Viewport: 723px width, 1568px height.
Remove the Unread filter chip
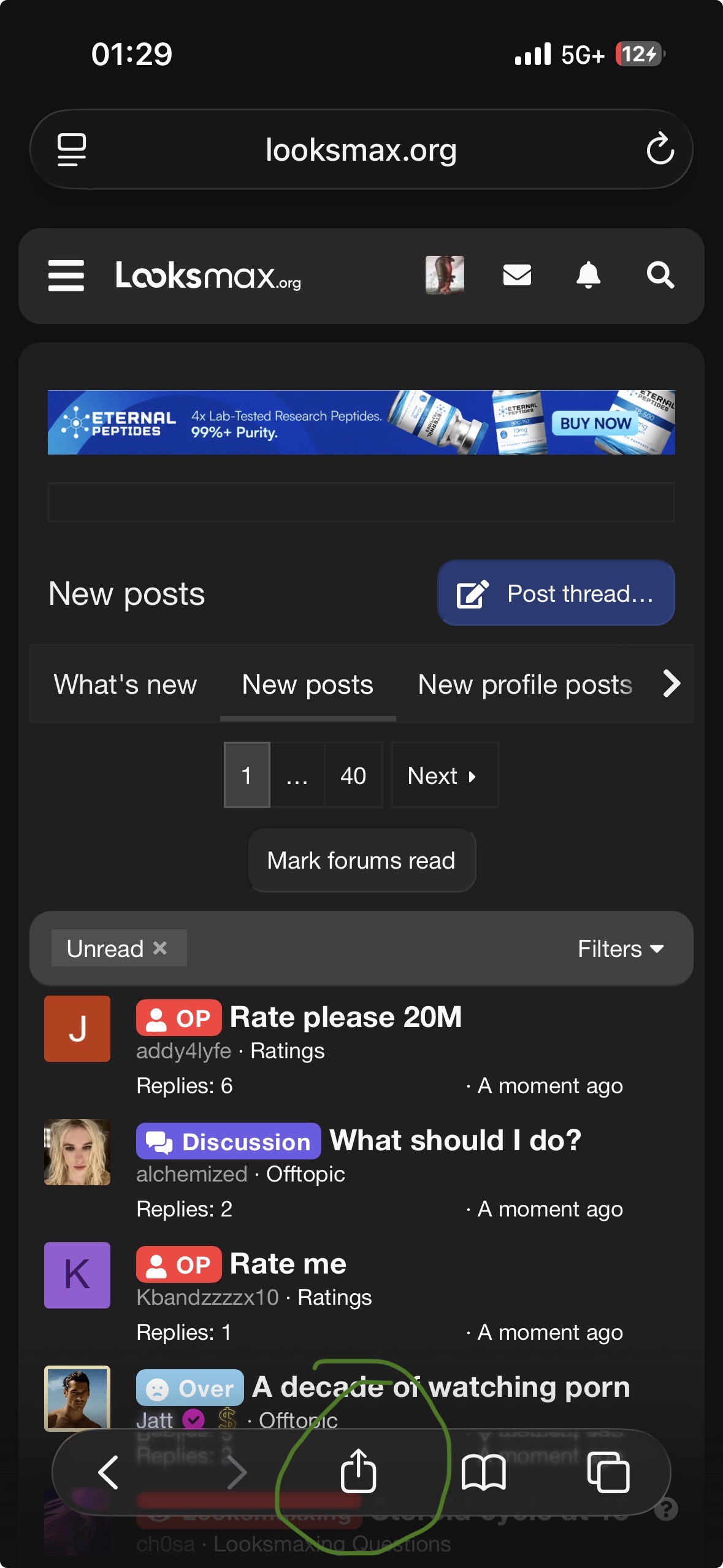click(160, 948)
